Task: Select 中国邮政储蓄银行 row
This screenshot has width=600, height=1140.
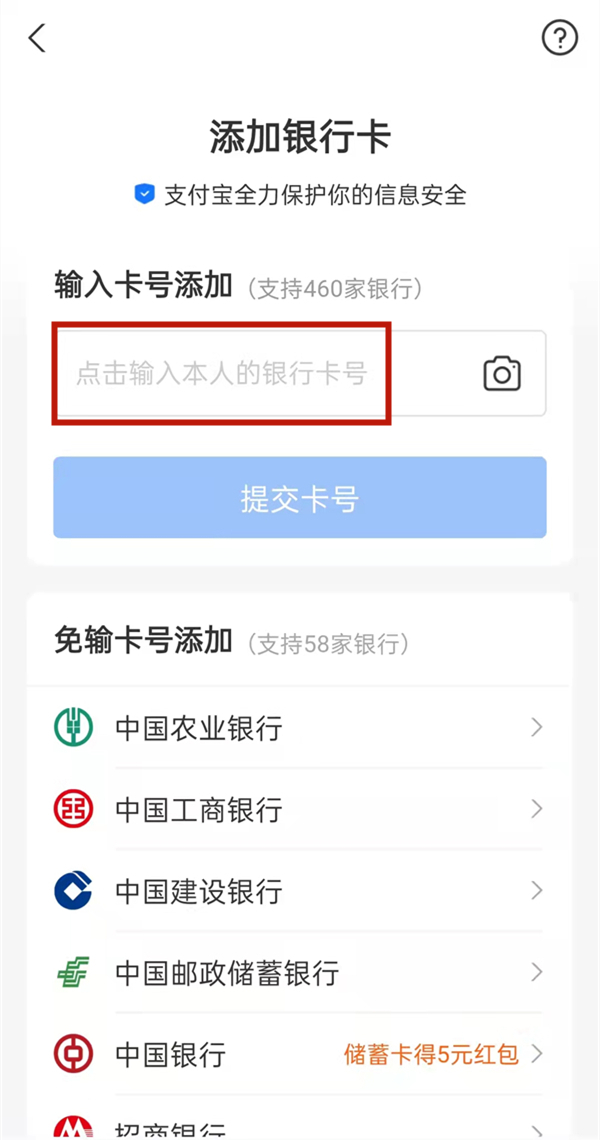Action: click(x=300, y=972)
